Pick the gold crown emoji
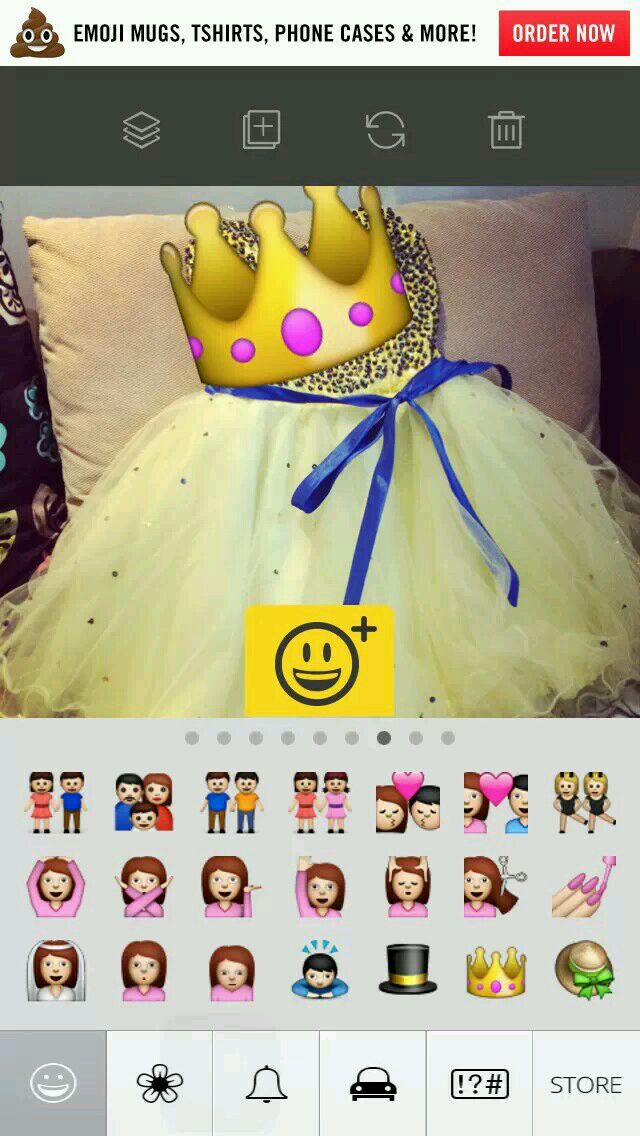This screenshot has width=640, height=1136. pos(495,972)
